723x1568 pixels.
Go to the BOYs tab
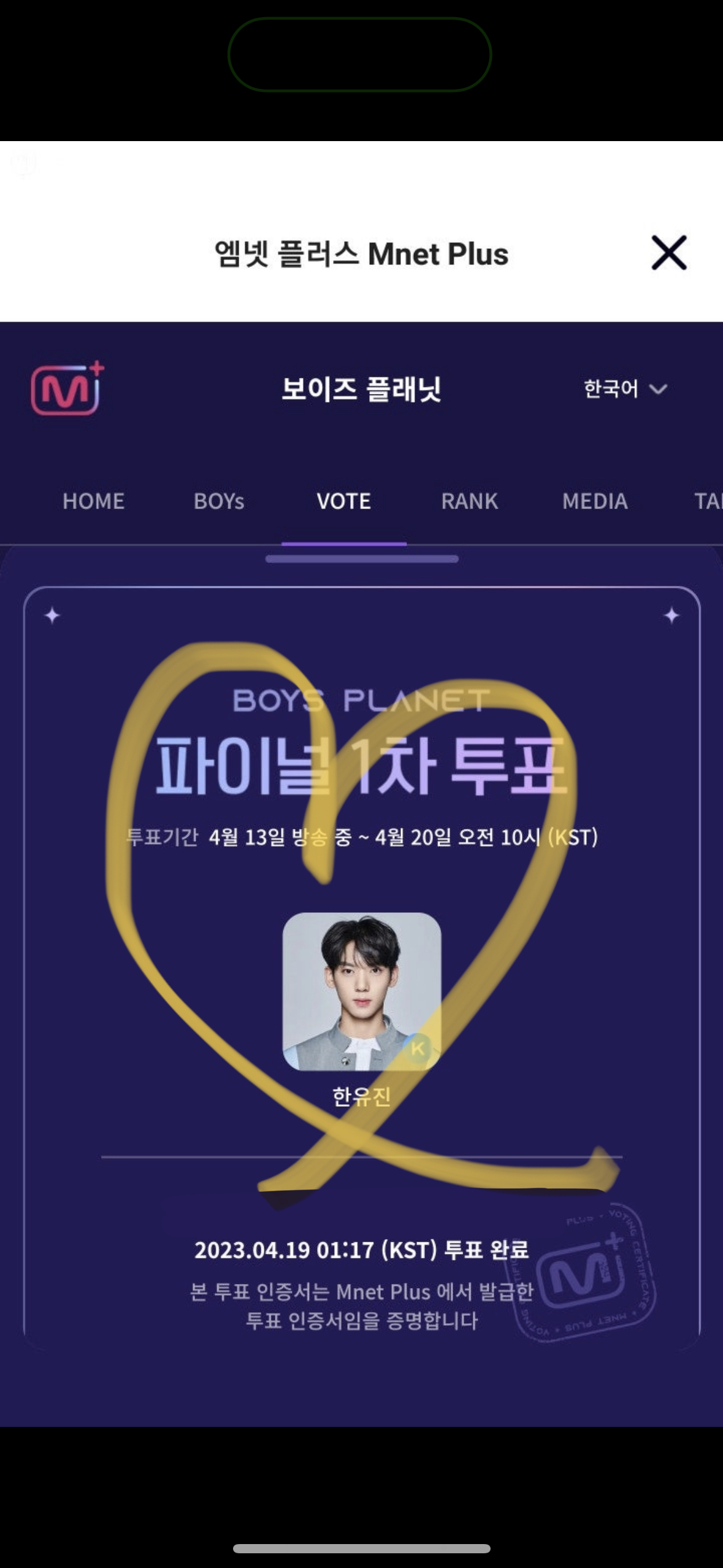pos(219,501)
